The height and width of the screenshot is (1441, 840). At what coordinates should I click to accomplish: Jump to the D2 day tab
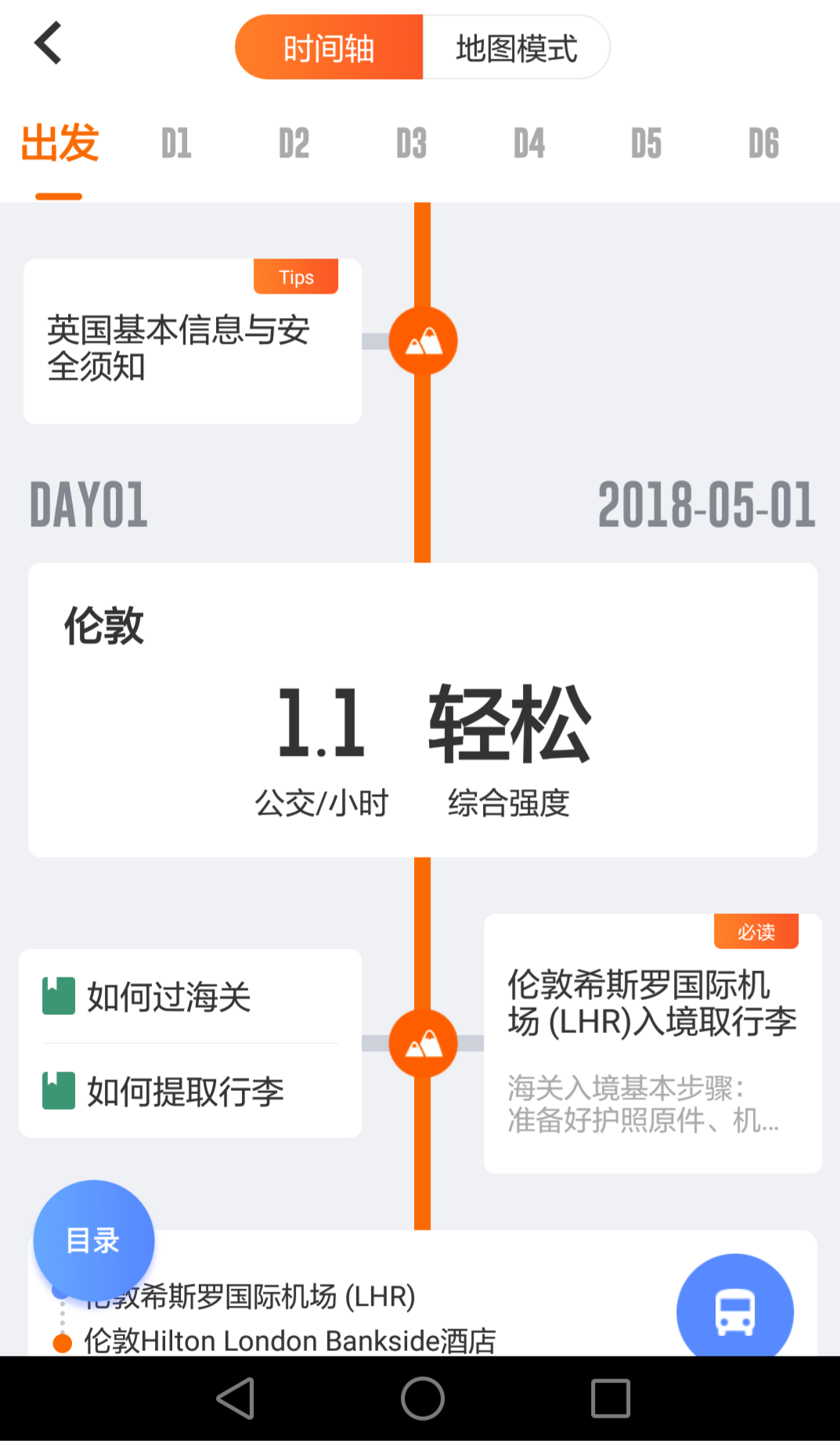point(294,144)
